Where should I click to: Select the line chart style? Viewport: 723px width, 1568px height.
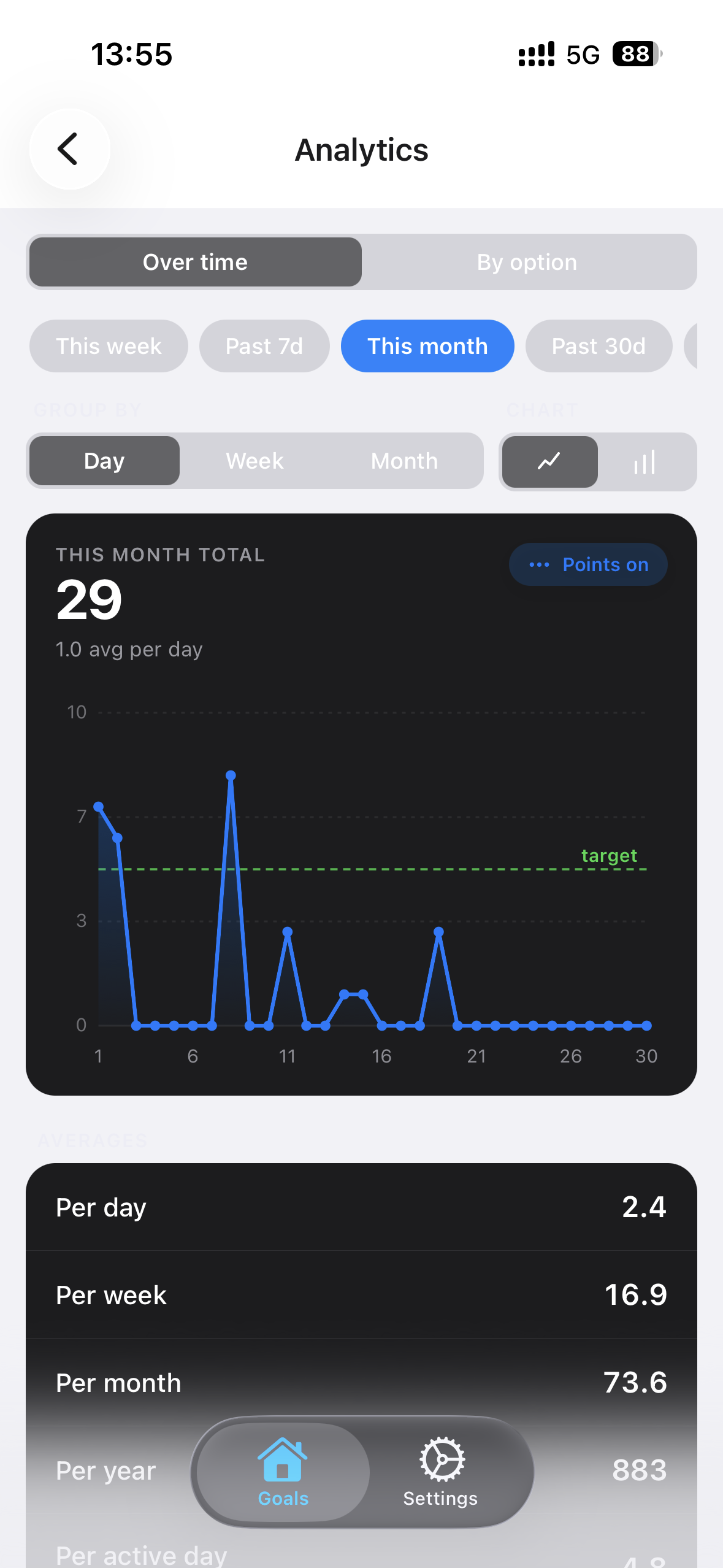tap(549, 461)
